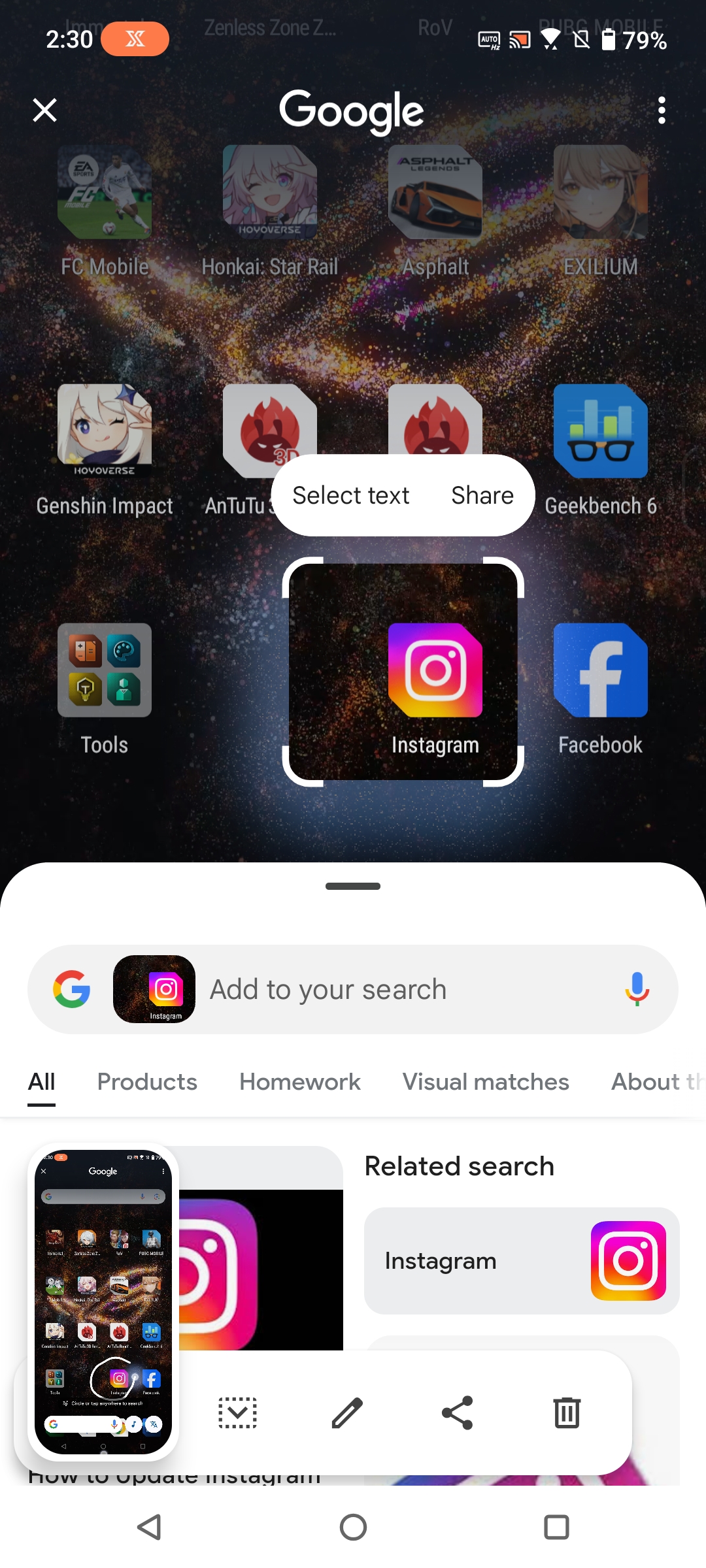Screen dimensions: 706x1568
Task: Close the Google Lens overlay
Action: point(44,110)
